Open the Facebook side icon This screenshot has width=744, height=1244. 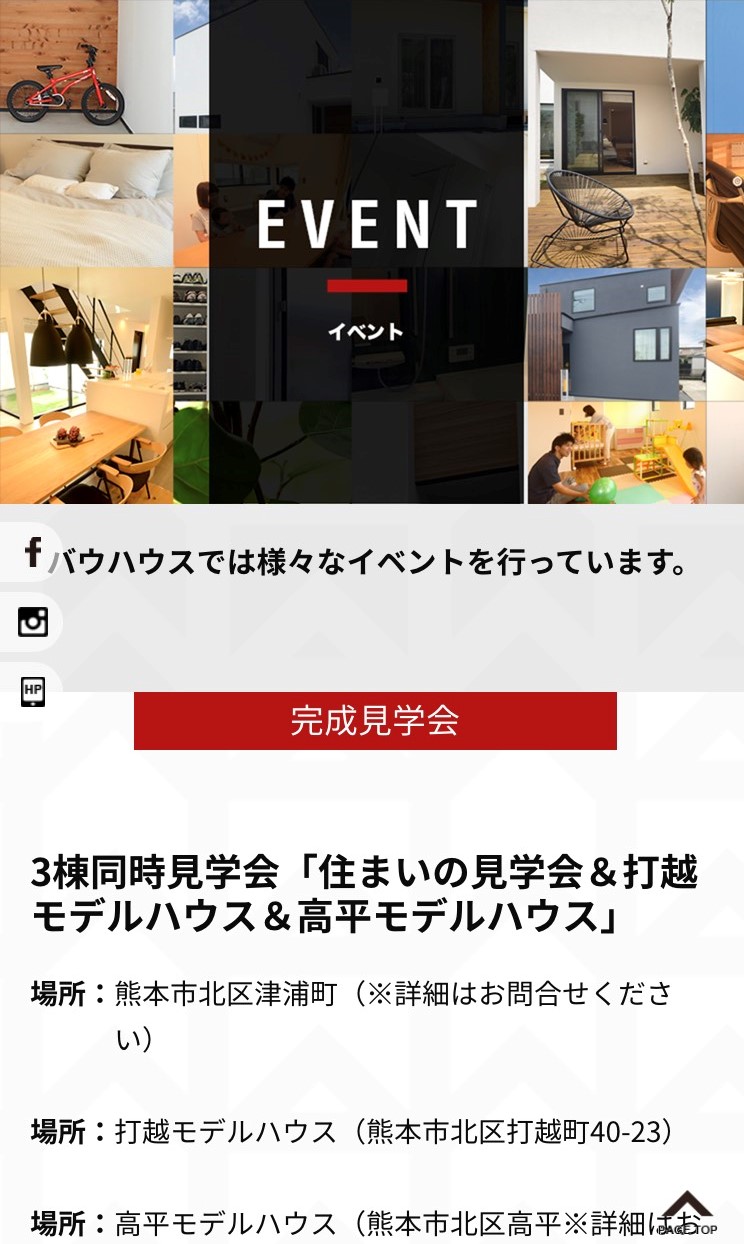tap(33, 552)
